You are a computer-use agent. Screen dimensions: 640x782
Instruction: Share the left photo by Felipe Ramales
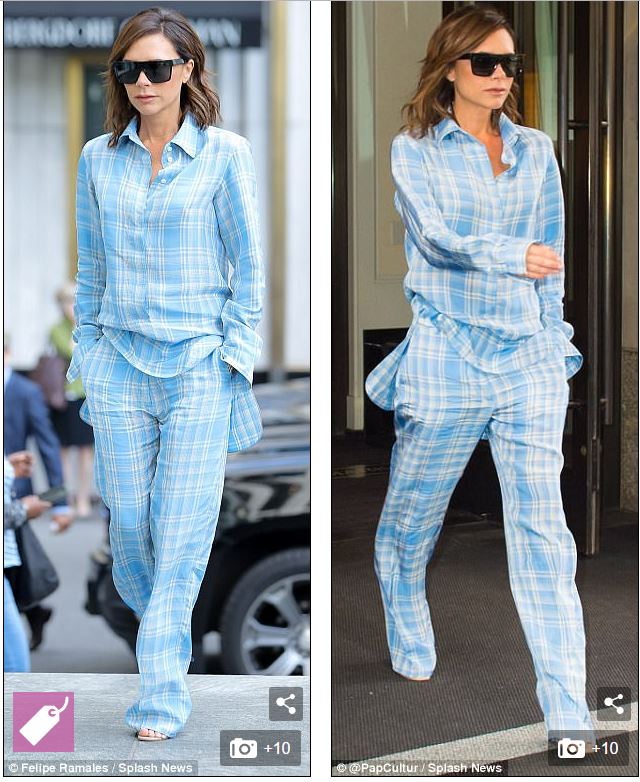tap(286, 704)
